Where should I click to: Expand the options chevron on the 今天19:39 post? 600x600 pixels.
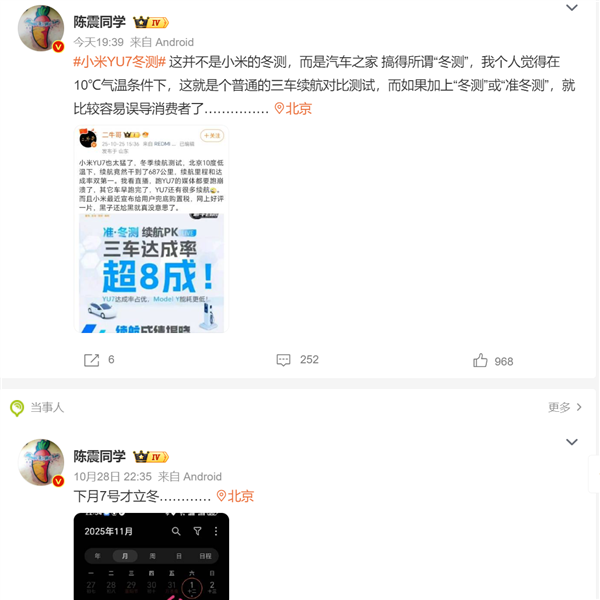pos(571,8)
